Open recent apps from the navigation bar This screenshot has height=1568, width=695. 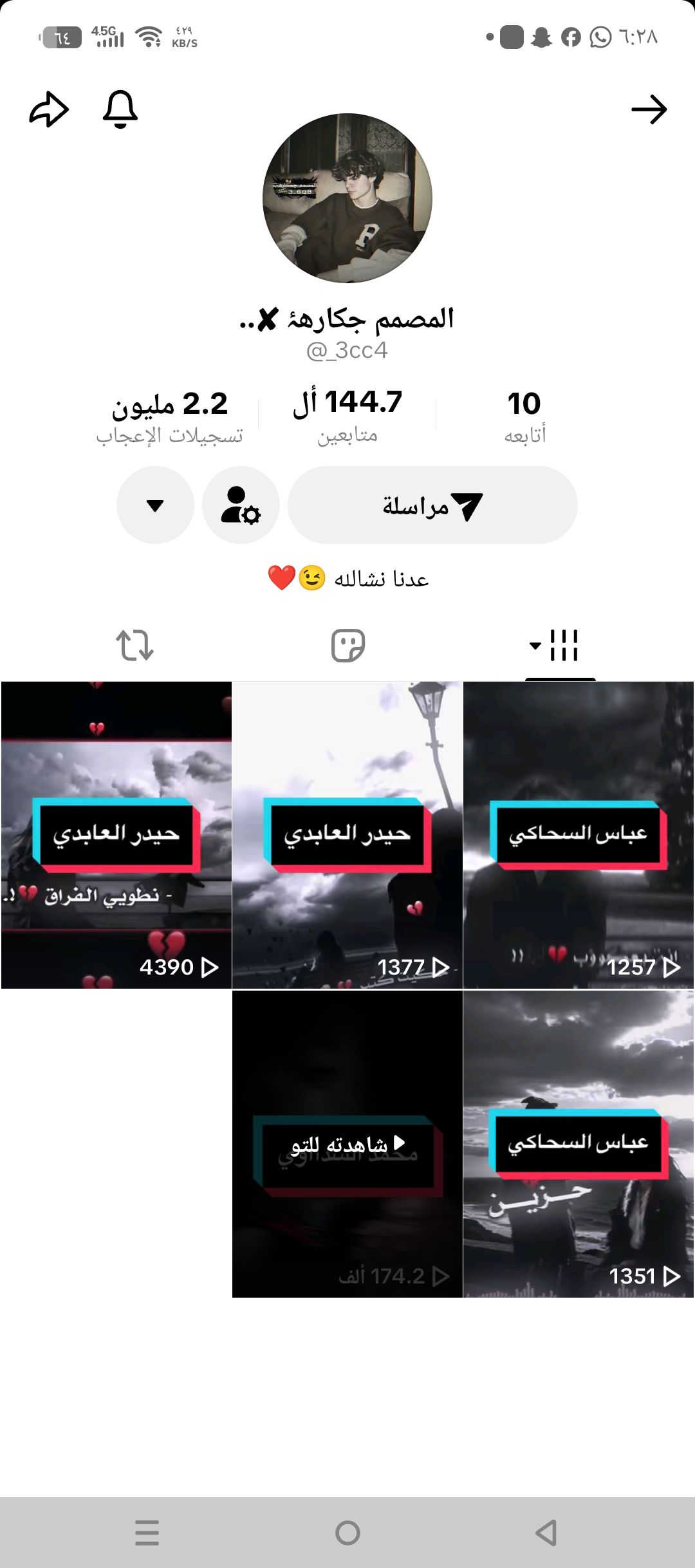pyautogui.click(x=147, y=1533)
